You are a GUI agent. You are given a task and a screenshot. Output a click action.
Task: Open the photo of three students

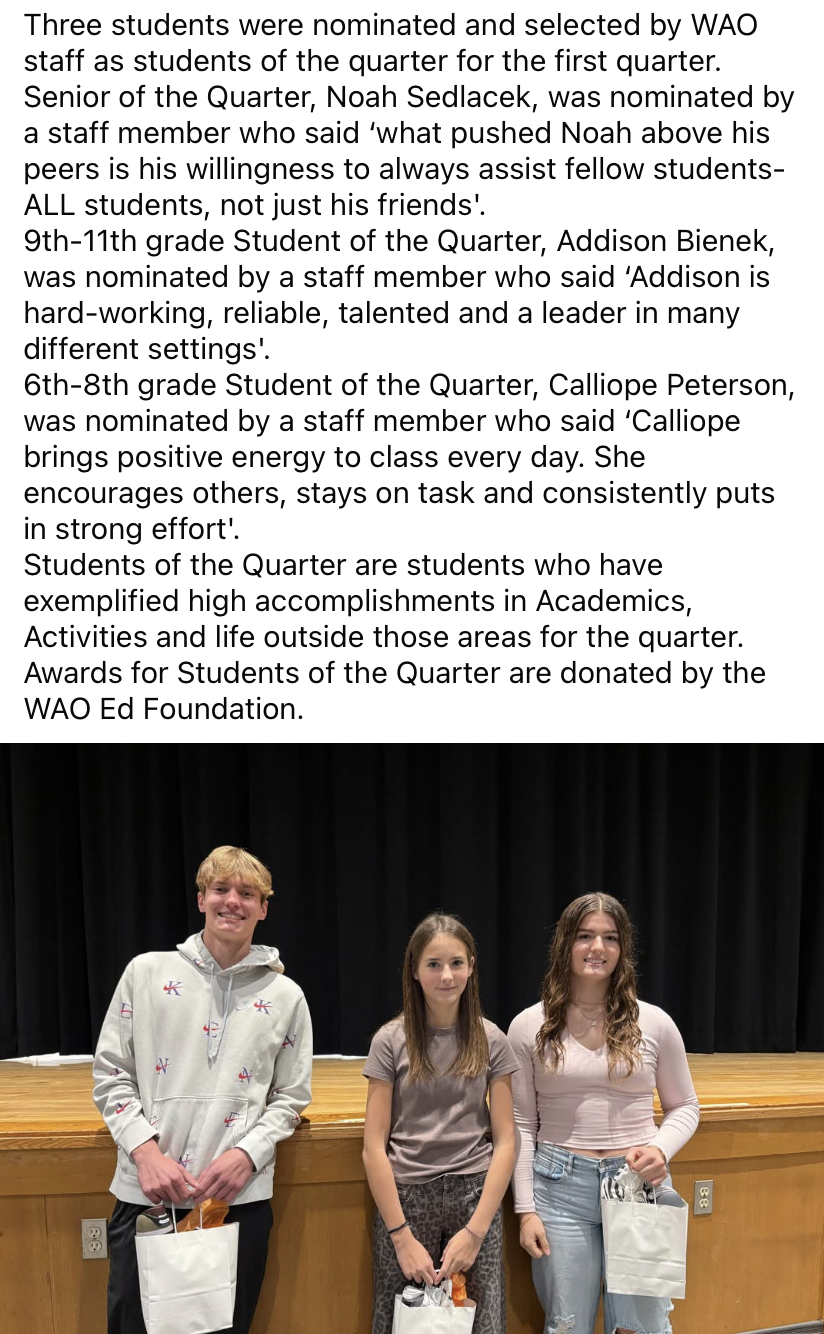(412, 1038)
